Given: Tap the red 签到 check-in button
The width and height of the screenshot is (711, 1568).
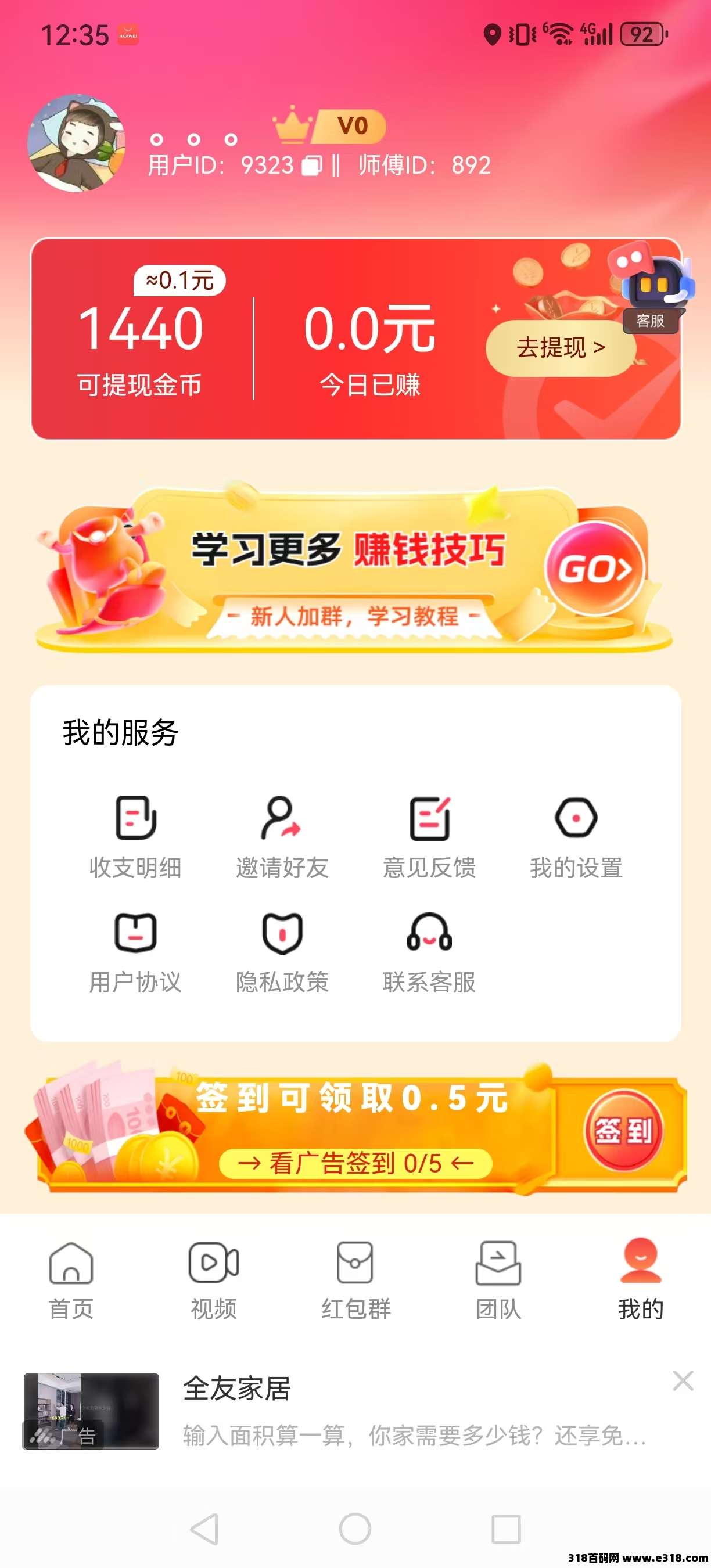Looking at the screenshot, I should (623, 1131).
